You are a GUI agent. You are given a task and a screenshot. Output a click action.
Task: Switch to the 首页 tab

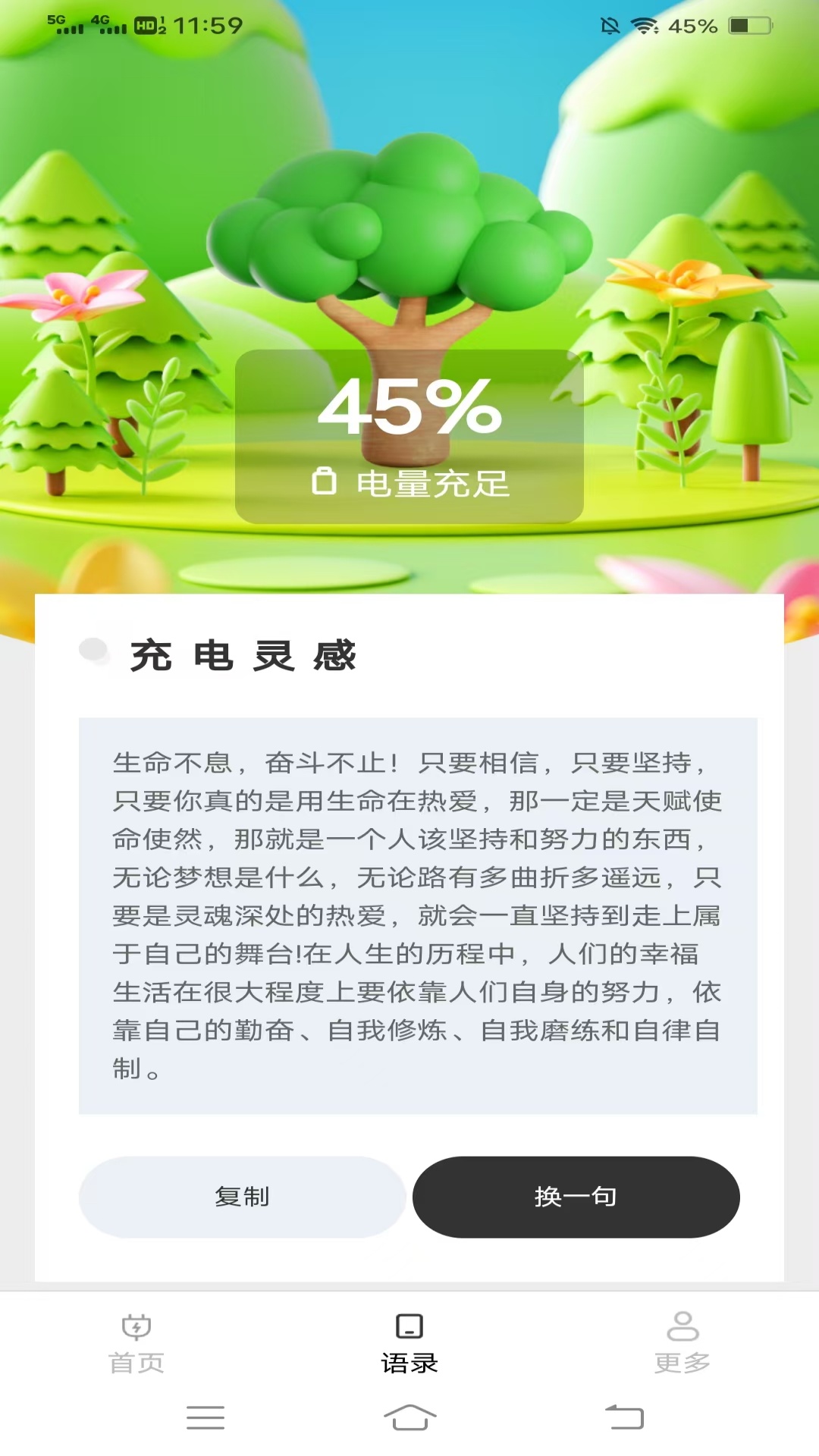coord(136,1344)
